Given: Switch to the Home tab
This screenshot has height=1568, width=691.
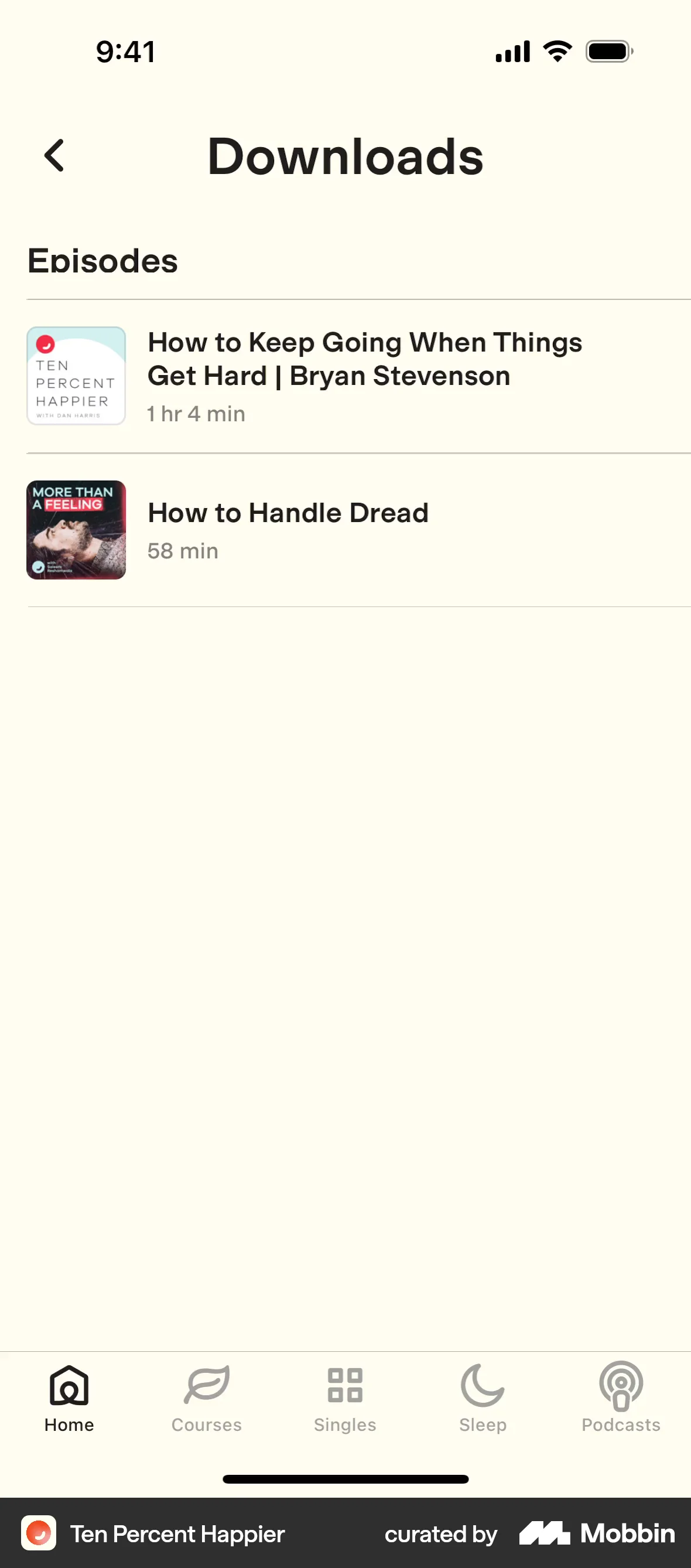Looking at the screenshot, I should pyautogui.click(x=69, y=1397).
